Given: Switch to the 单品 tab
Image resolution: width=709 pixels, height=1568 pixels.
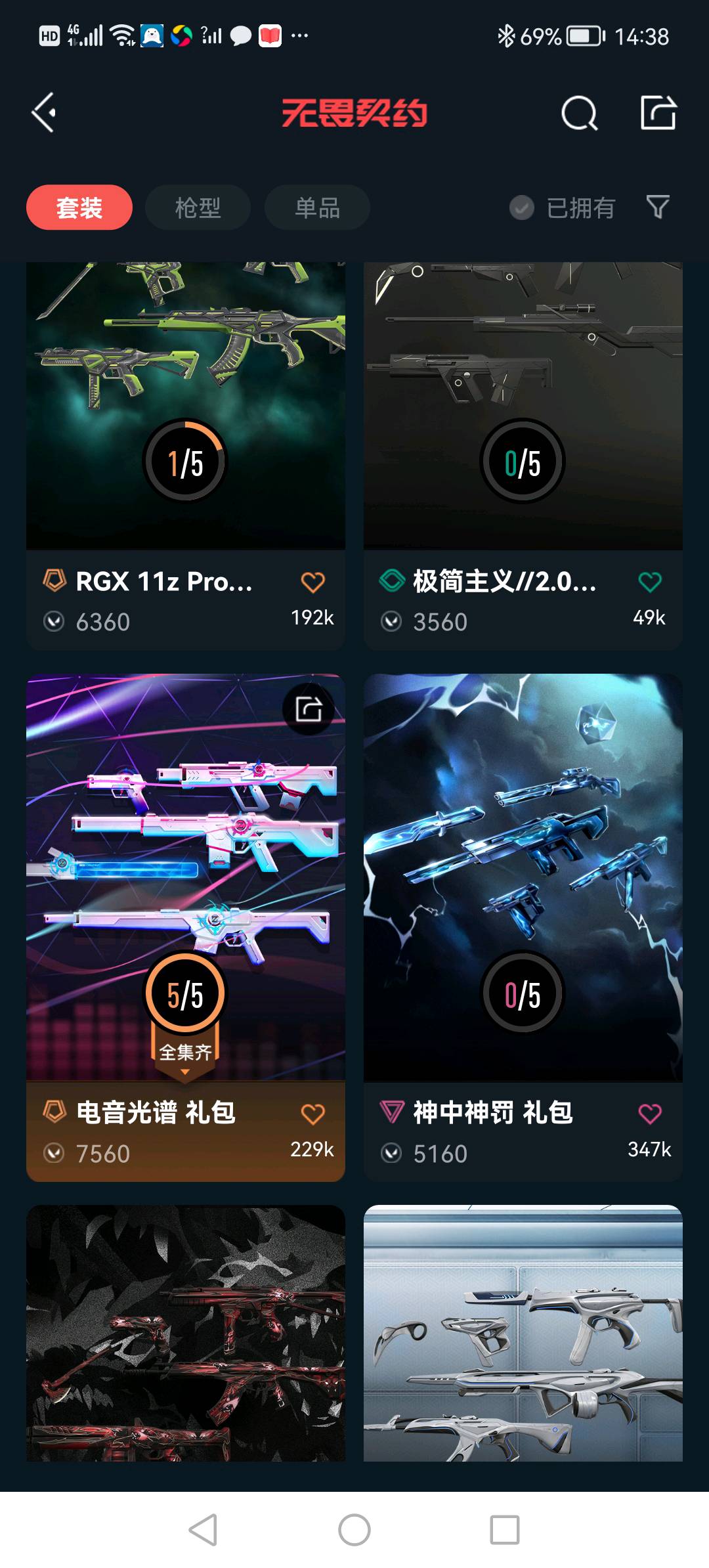Looking at the screenshot, I should point(317,207).
